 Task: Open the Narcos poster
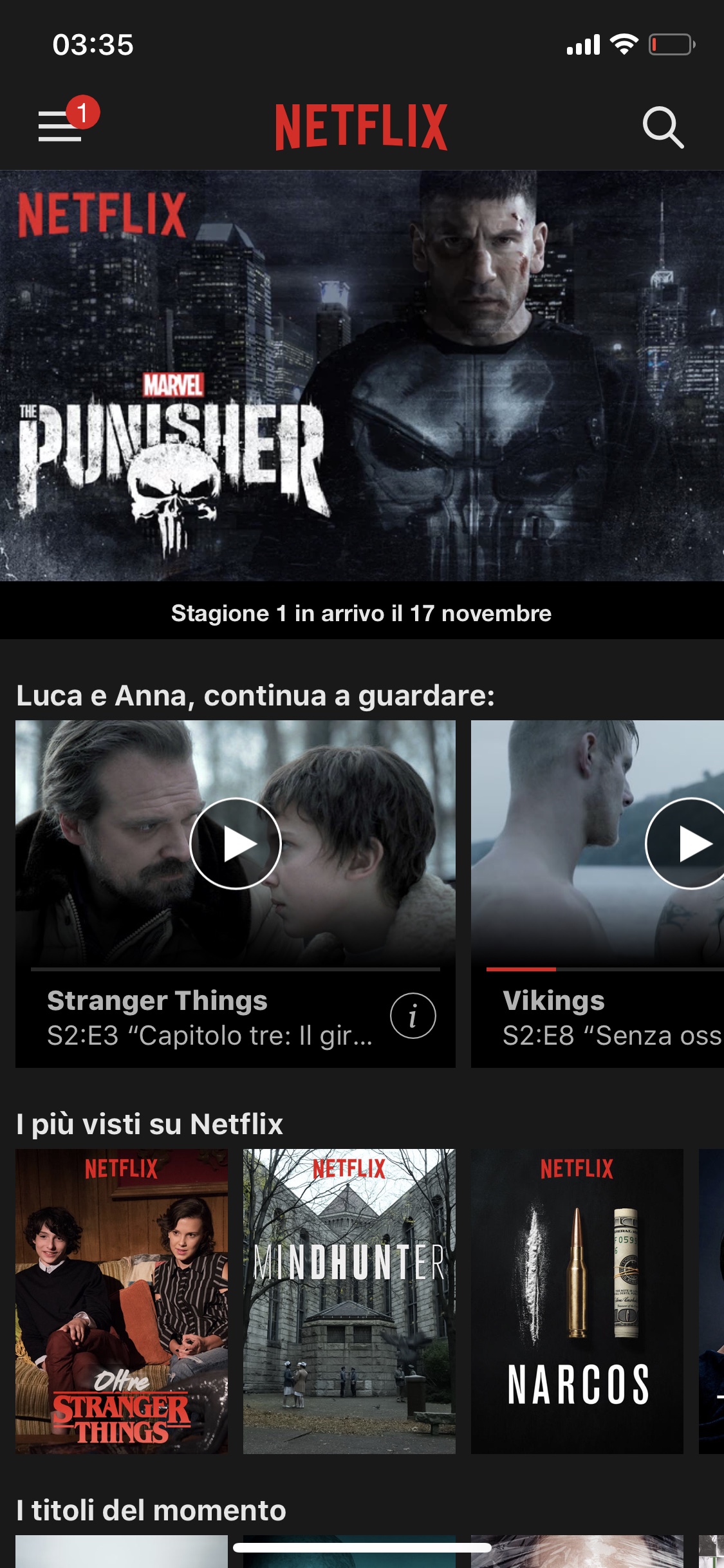click(577, 1300)
